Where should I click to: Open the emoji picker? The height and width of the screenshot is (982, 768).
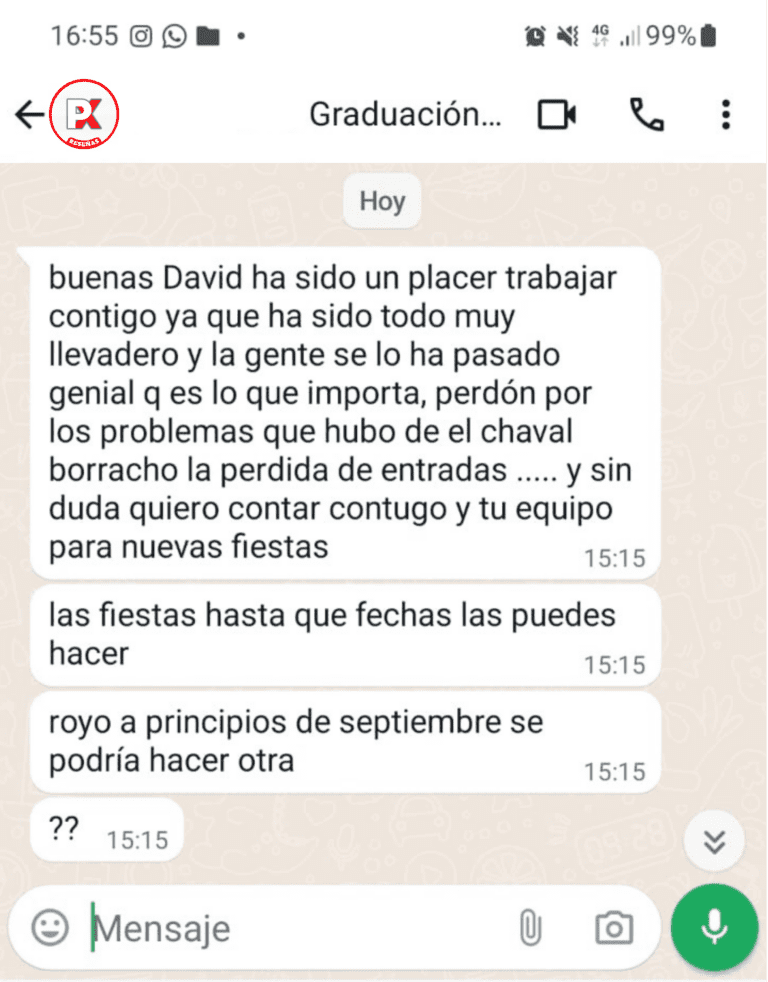click(50, 928)
